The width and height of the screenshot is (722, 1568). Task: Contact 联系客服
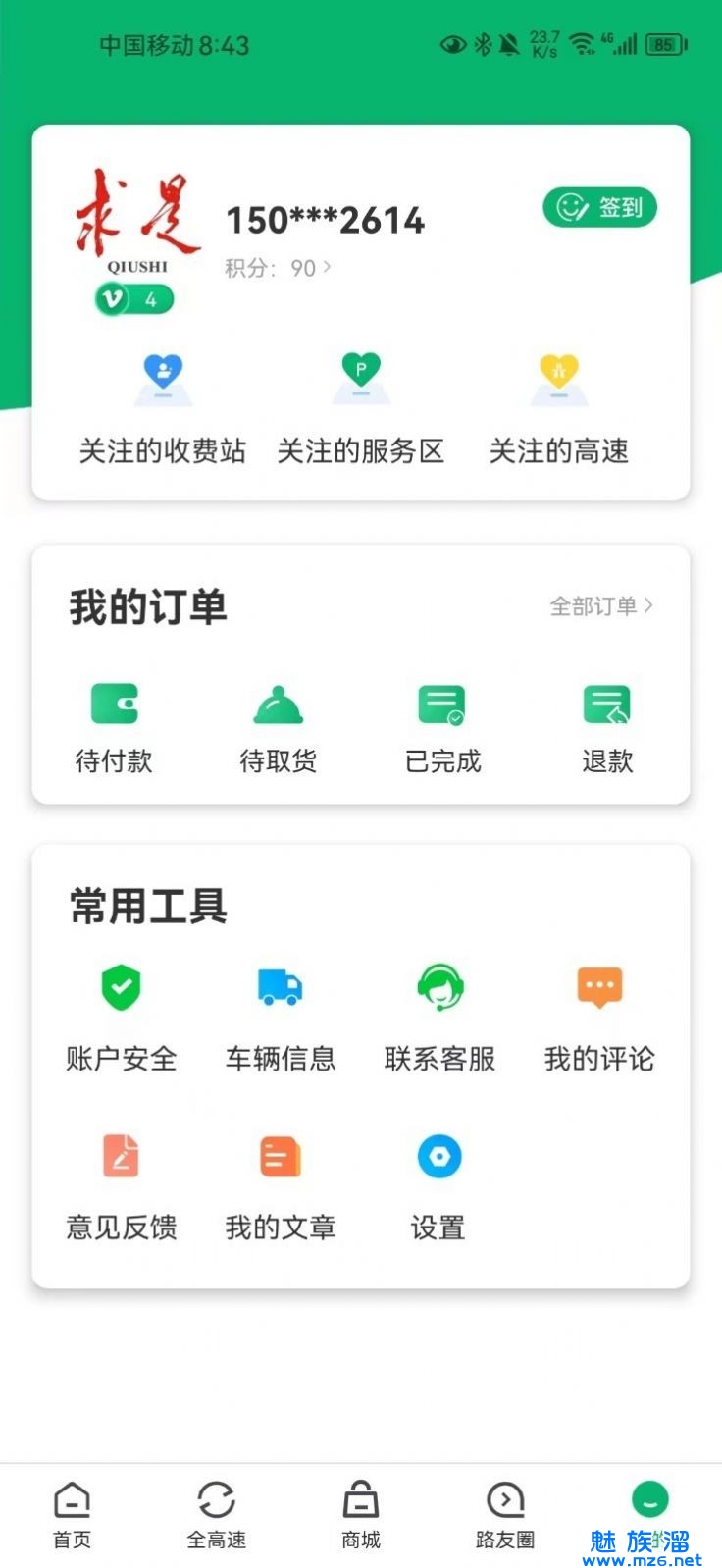pos(439,1019)
